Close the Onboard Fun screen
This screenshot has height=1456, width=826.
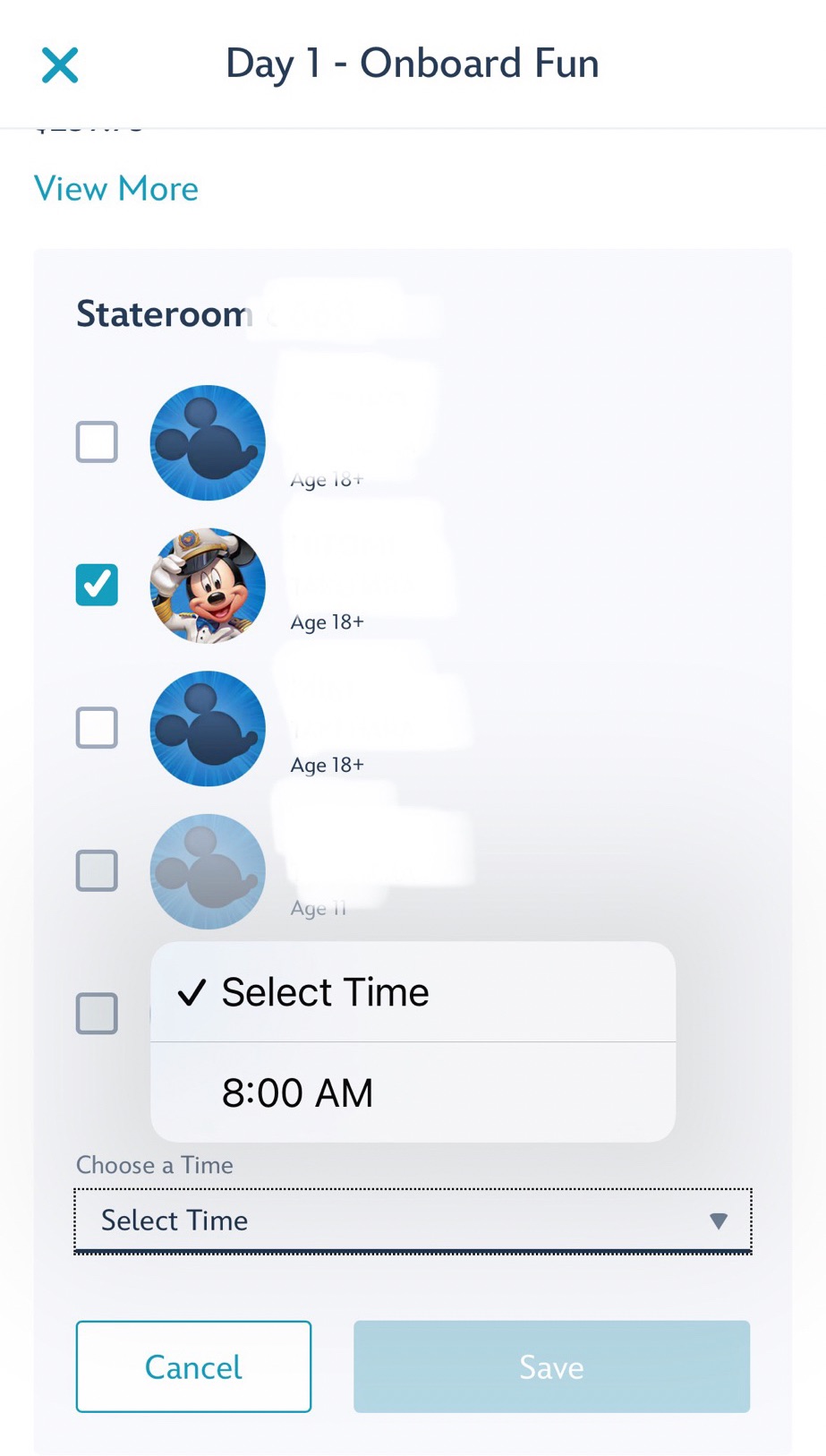[x=60, y=65]
